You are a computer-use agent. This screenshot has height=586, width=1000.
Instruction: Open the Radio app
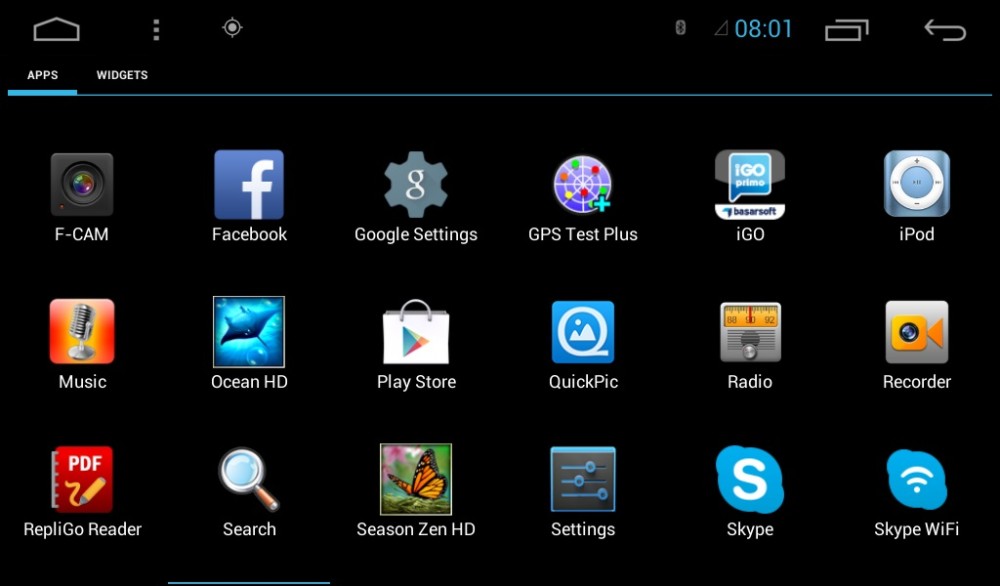coord(750,332)
